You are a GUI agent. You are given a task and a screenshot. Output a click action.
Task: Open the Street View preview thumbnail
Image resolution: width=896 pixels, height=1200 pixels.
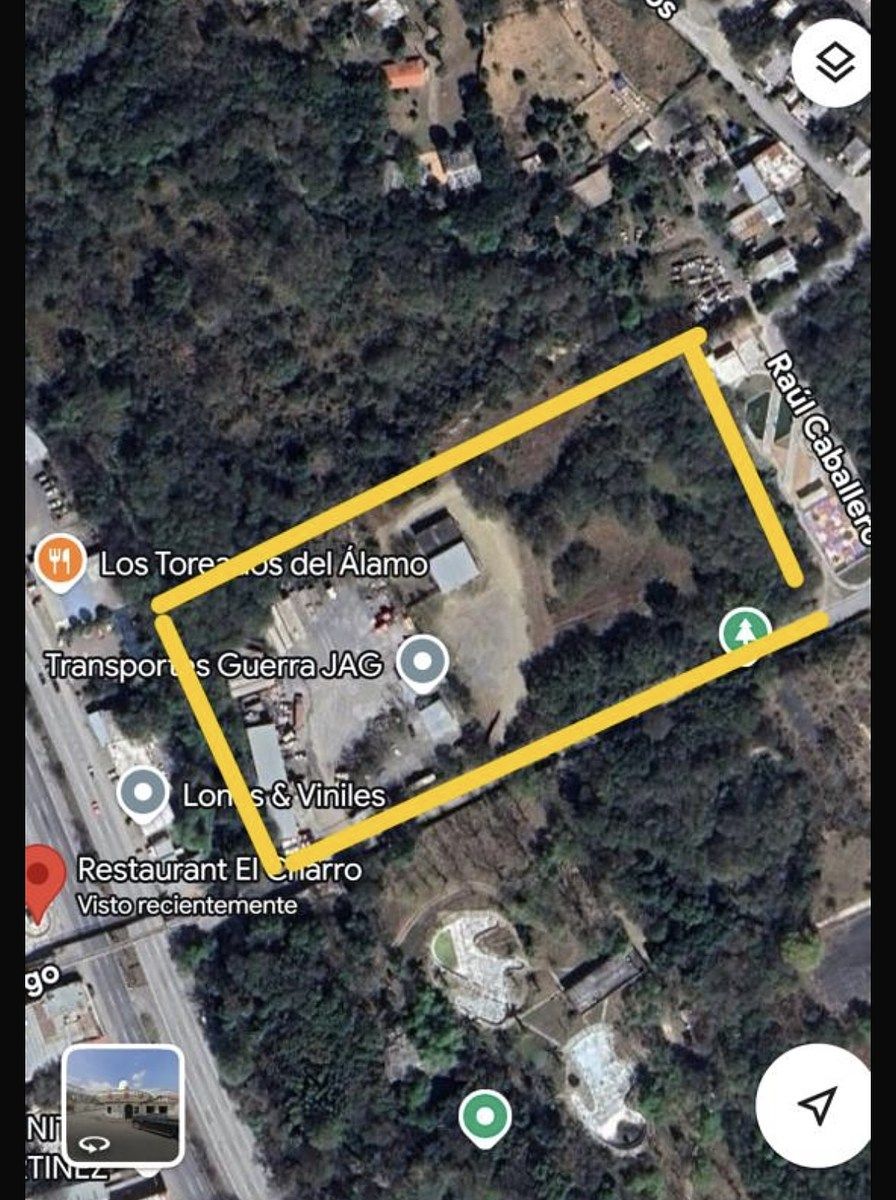(122, 1105)
